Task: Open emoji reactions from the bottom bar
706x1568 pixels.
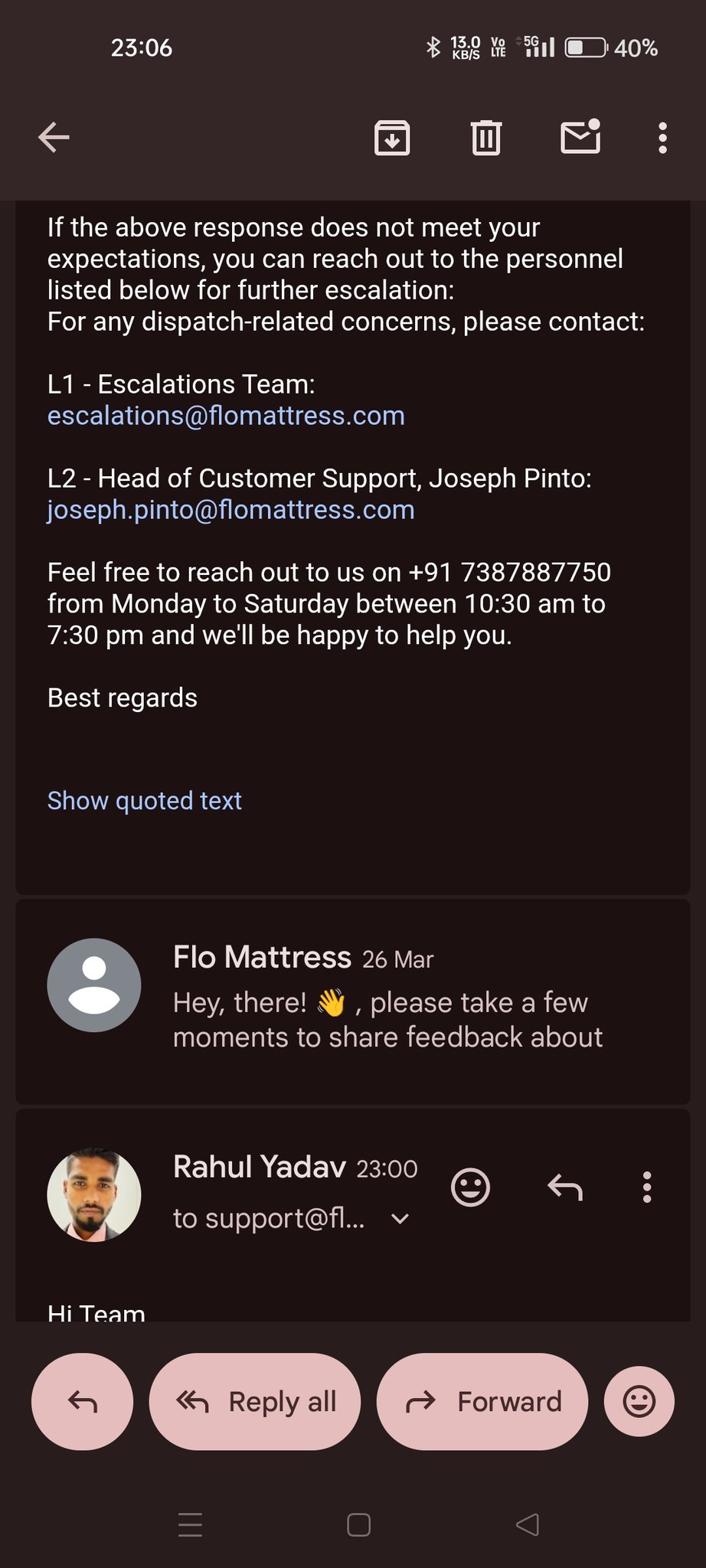Action: [639, 1402]
